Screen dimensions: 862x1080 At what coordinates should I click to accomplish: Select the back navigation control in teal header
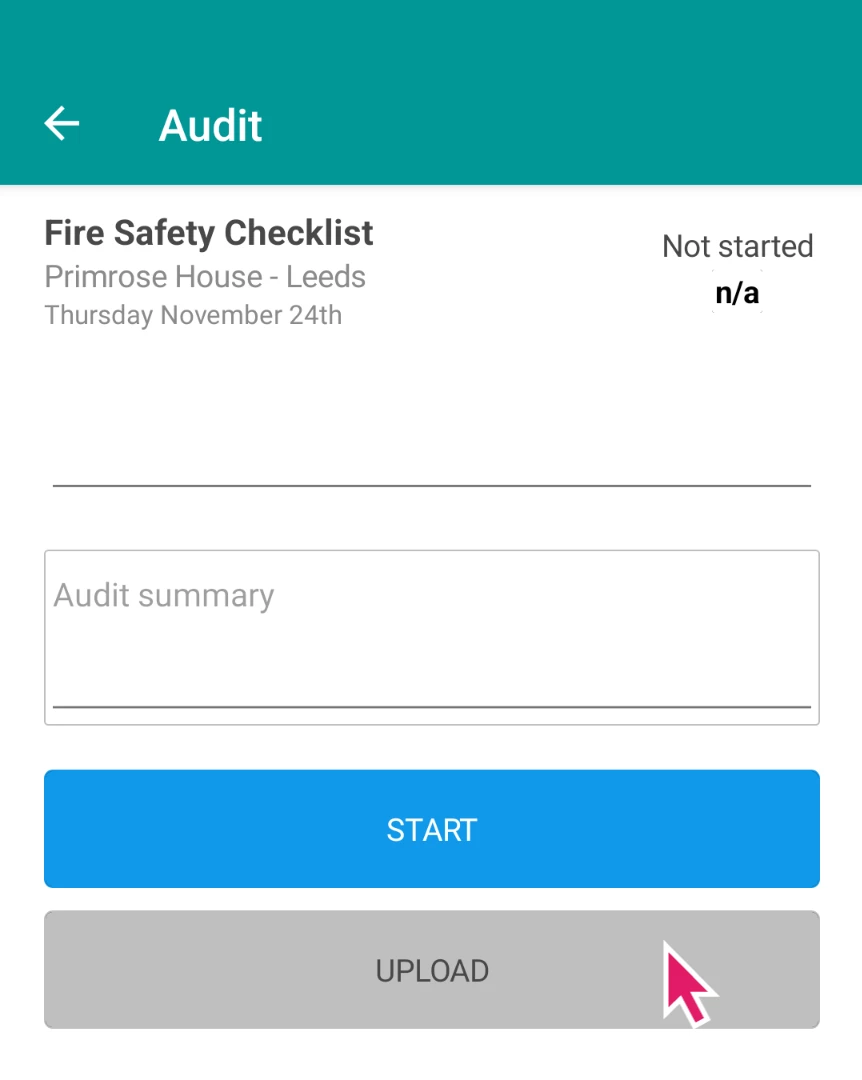point(61,123)
